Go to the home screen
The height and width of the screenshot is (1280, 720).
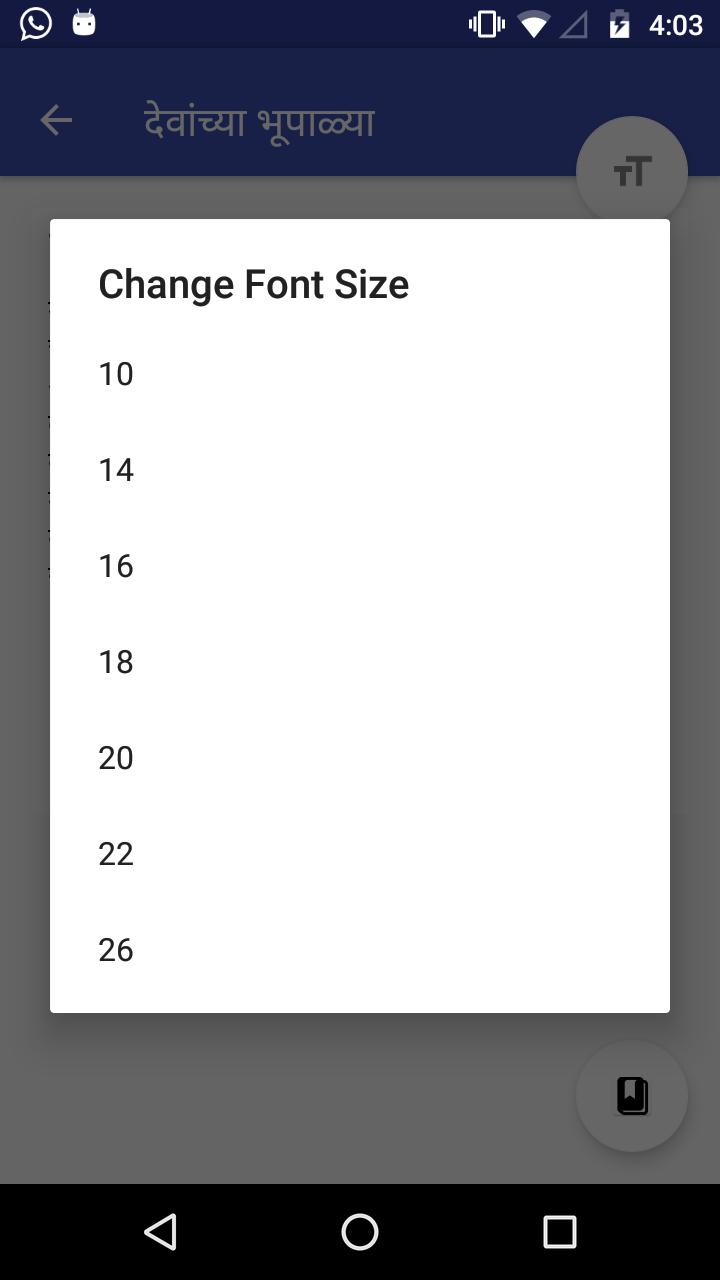[360, 1232]
